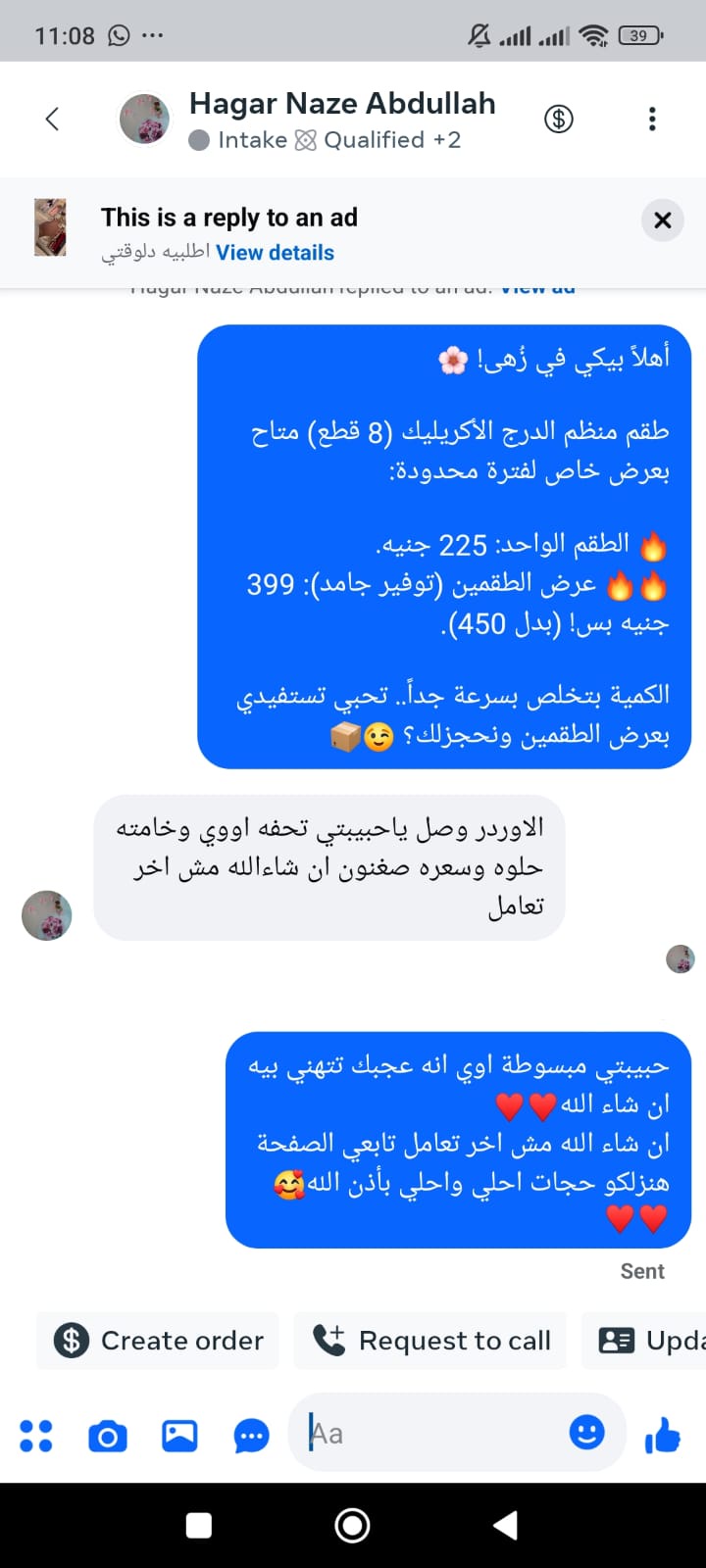The width and height of the screenshot is (706, 1568).
Task: Send a thumbs-up like
Action: point(663,1436)
